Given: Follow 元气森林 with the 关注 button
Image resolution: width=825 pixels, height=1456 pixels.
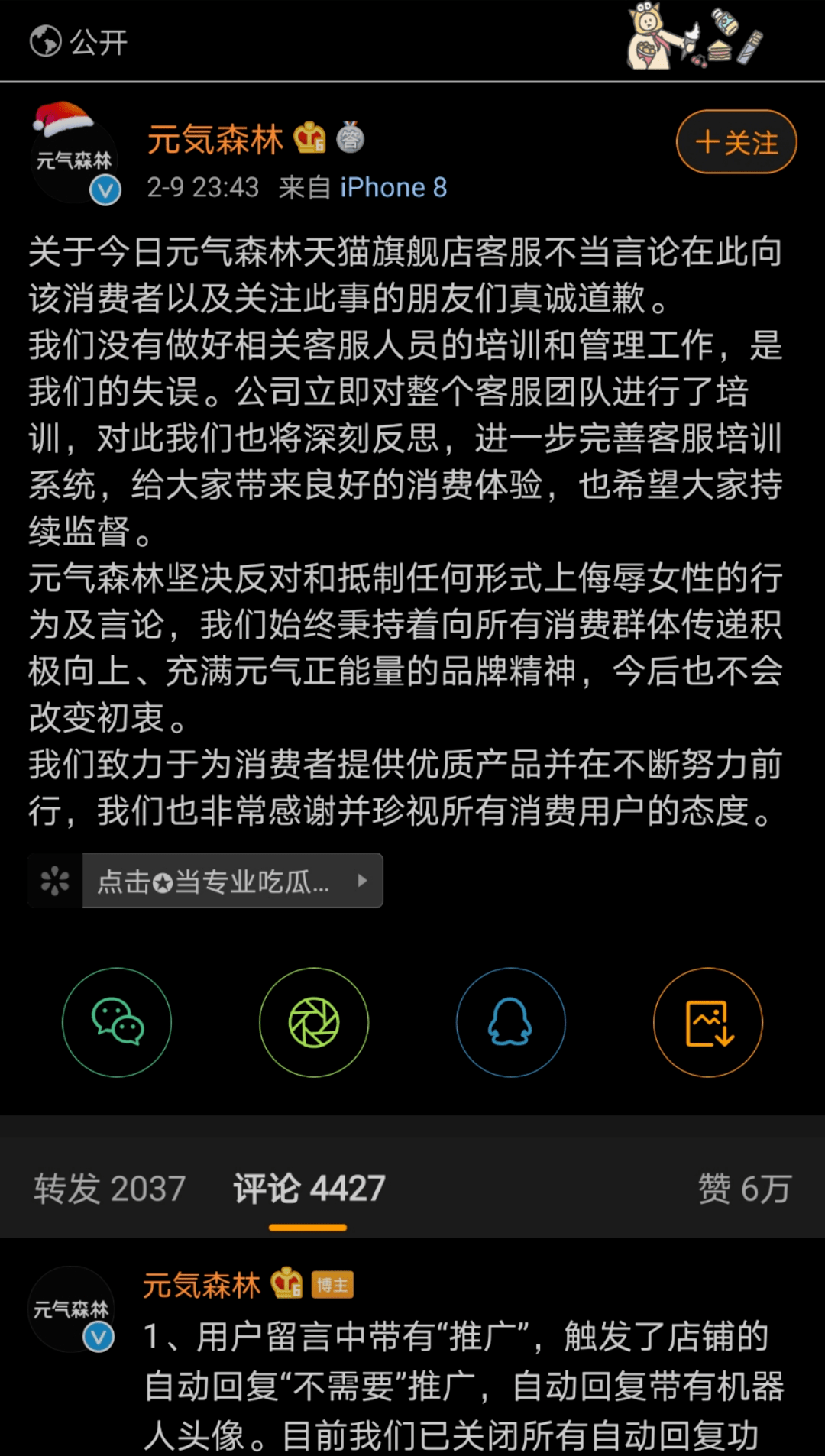Looking at the screenshot, I should pos(736,142).
